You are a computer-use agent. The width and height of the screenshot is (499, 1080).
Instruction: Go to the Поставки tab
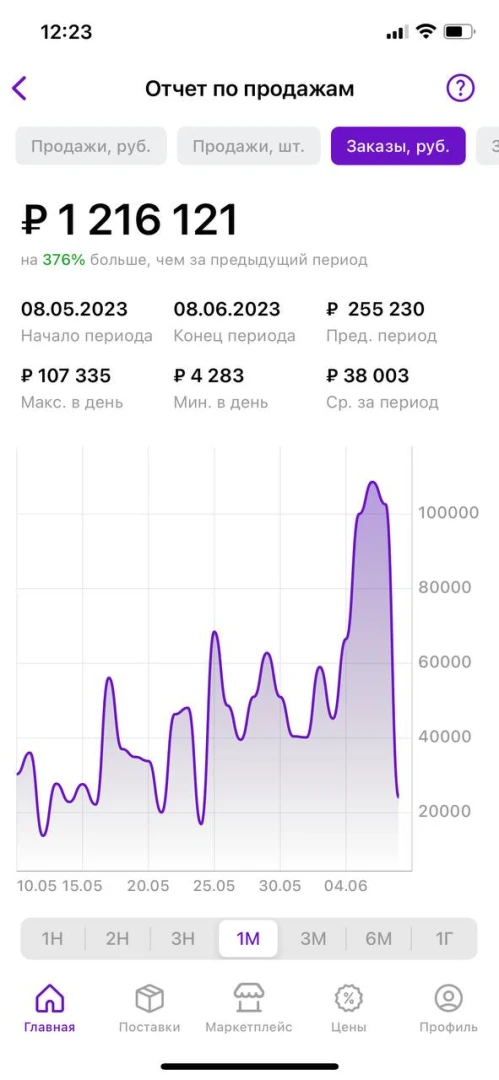(x=150, y=1008)
